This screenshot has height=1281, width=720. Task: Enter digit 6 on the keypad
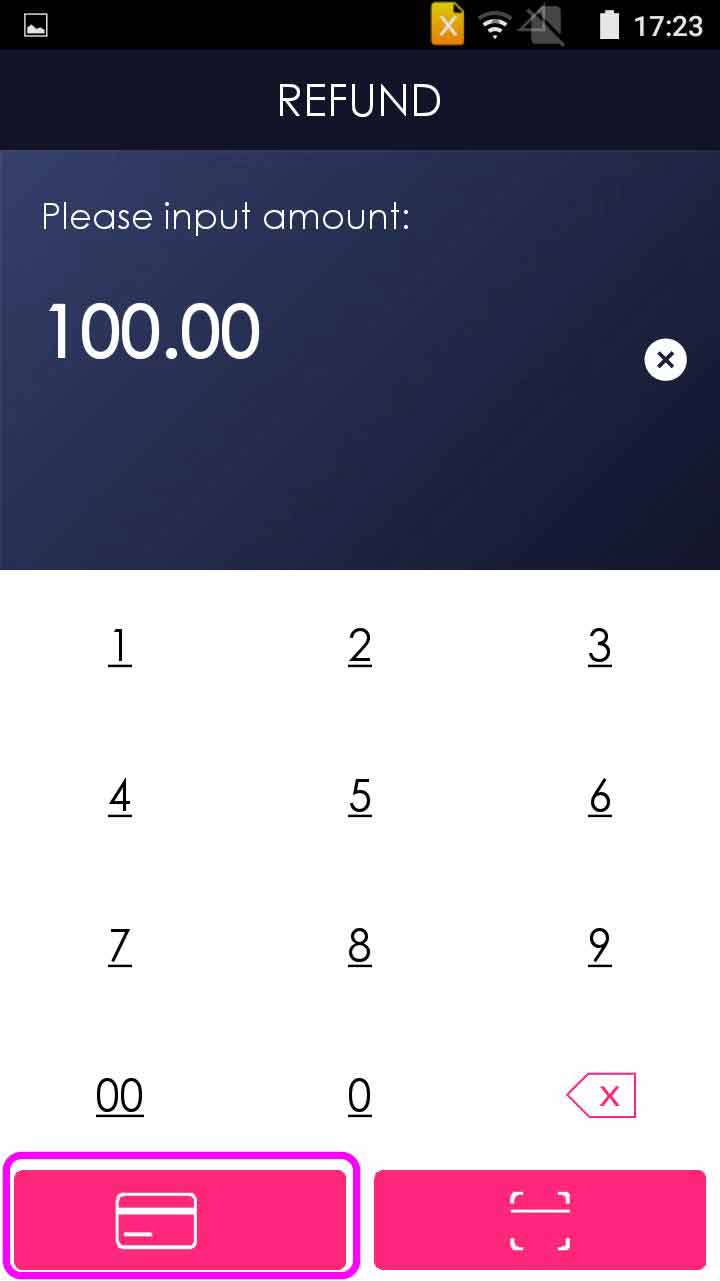[x=599, y=796]
